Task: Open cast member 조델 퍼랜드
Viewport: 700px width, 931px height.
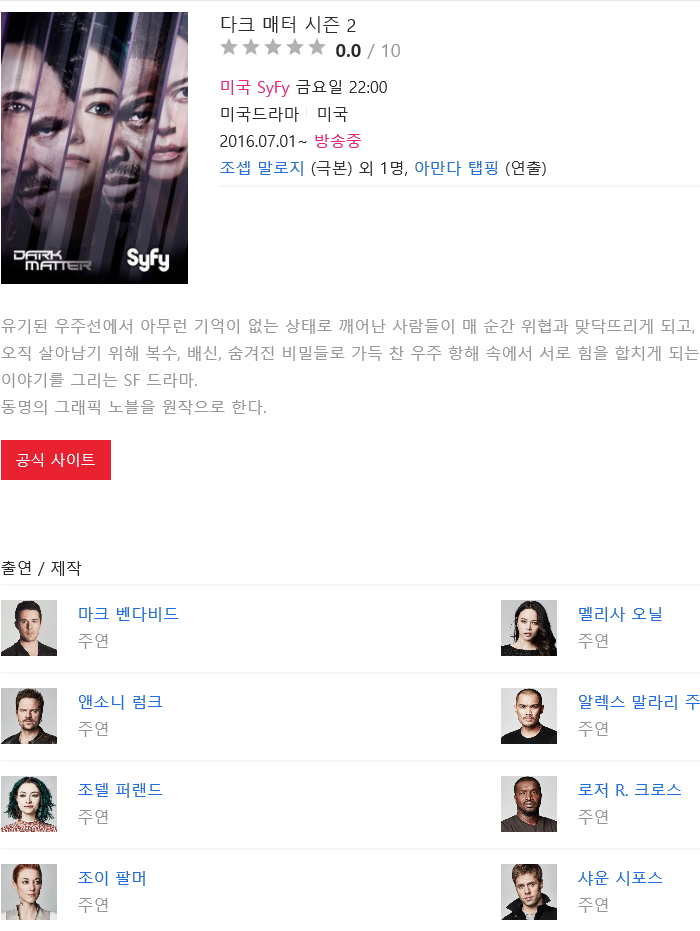Action: click(x=120, y=790)
